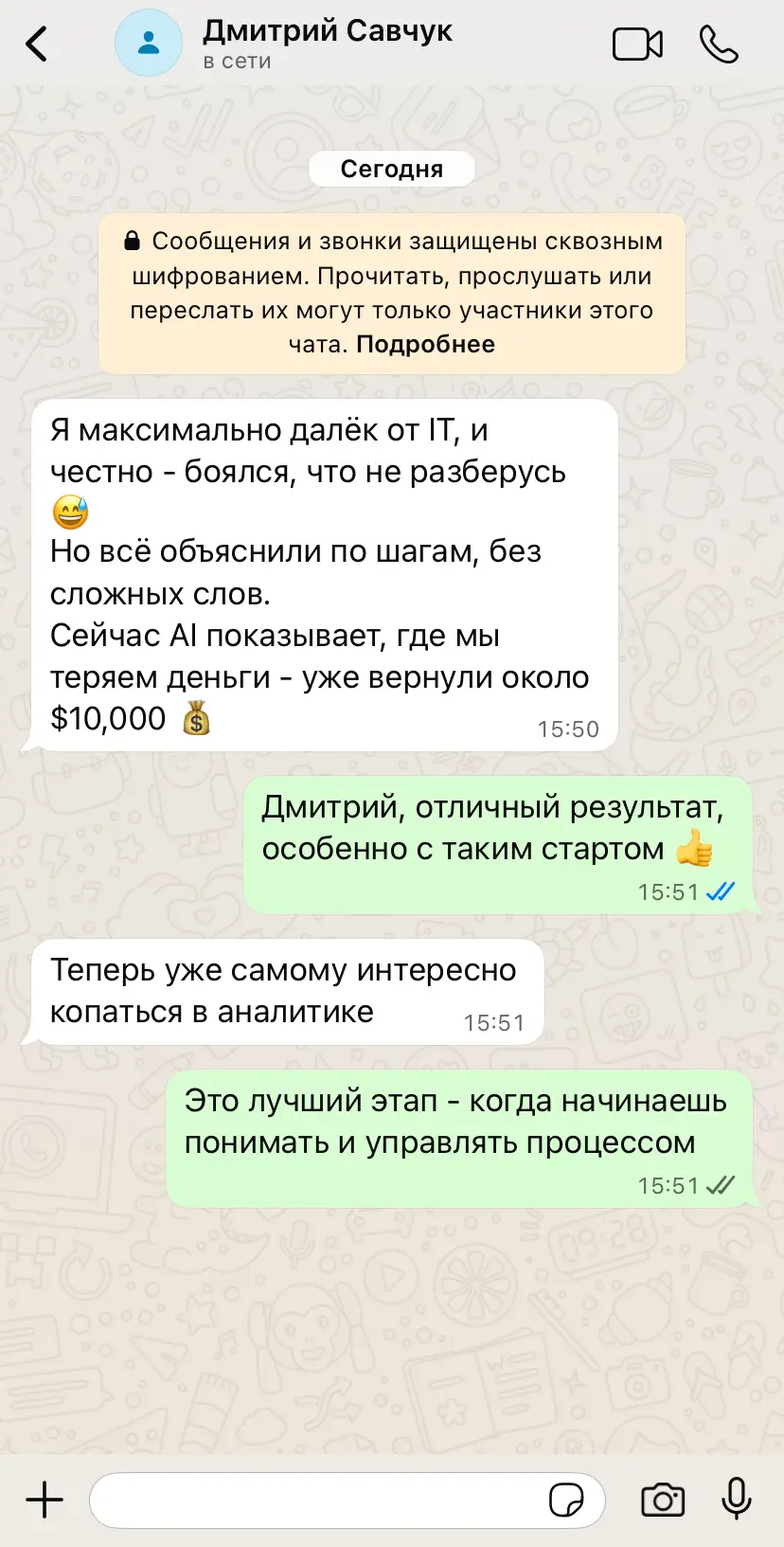Tap the encryption lock icon in the notice
The width and height of the screenshot is (784, 1547).
point(132,240)
